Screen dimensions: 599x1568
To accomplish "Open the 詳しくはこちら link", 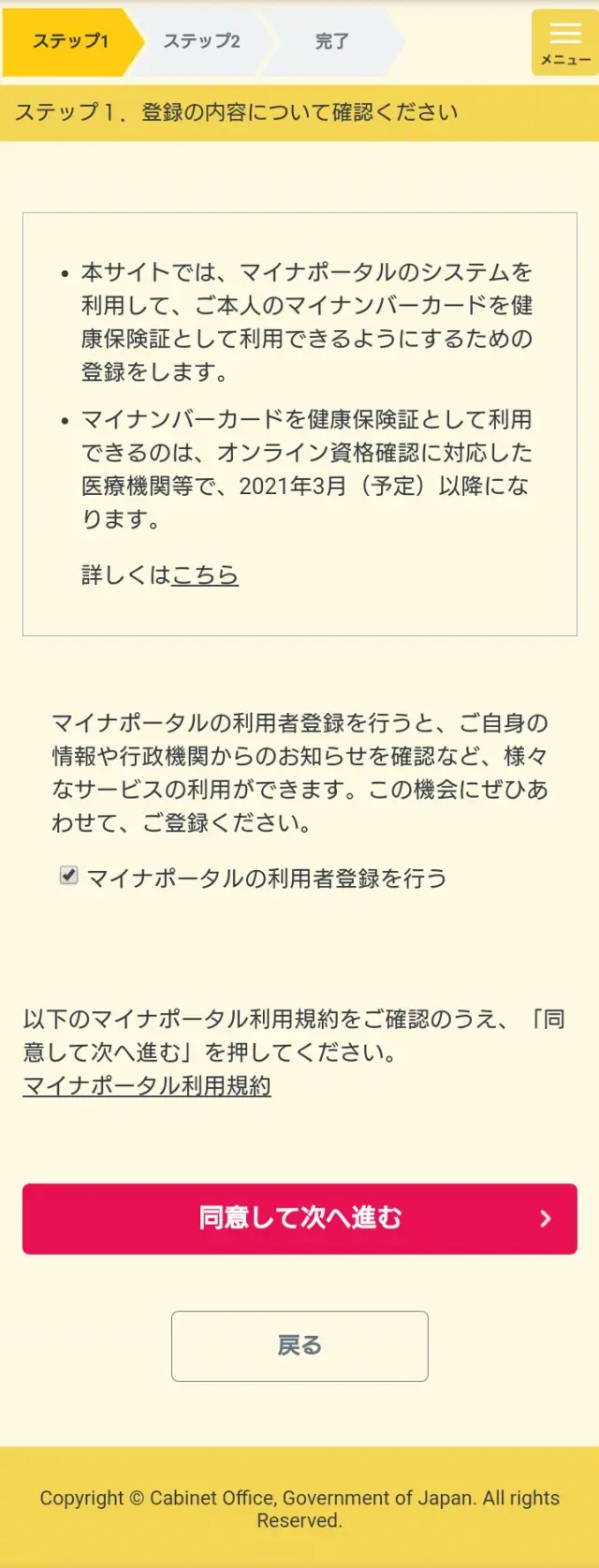I will pyautogui.click(x=205, y=575).
